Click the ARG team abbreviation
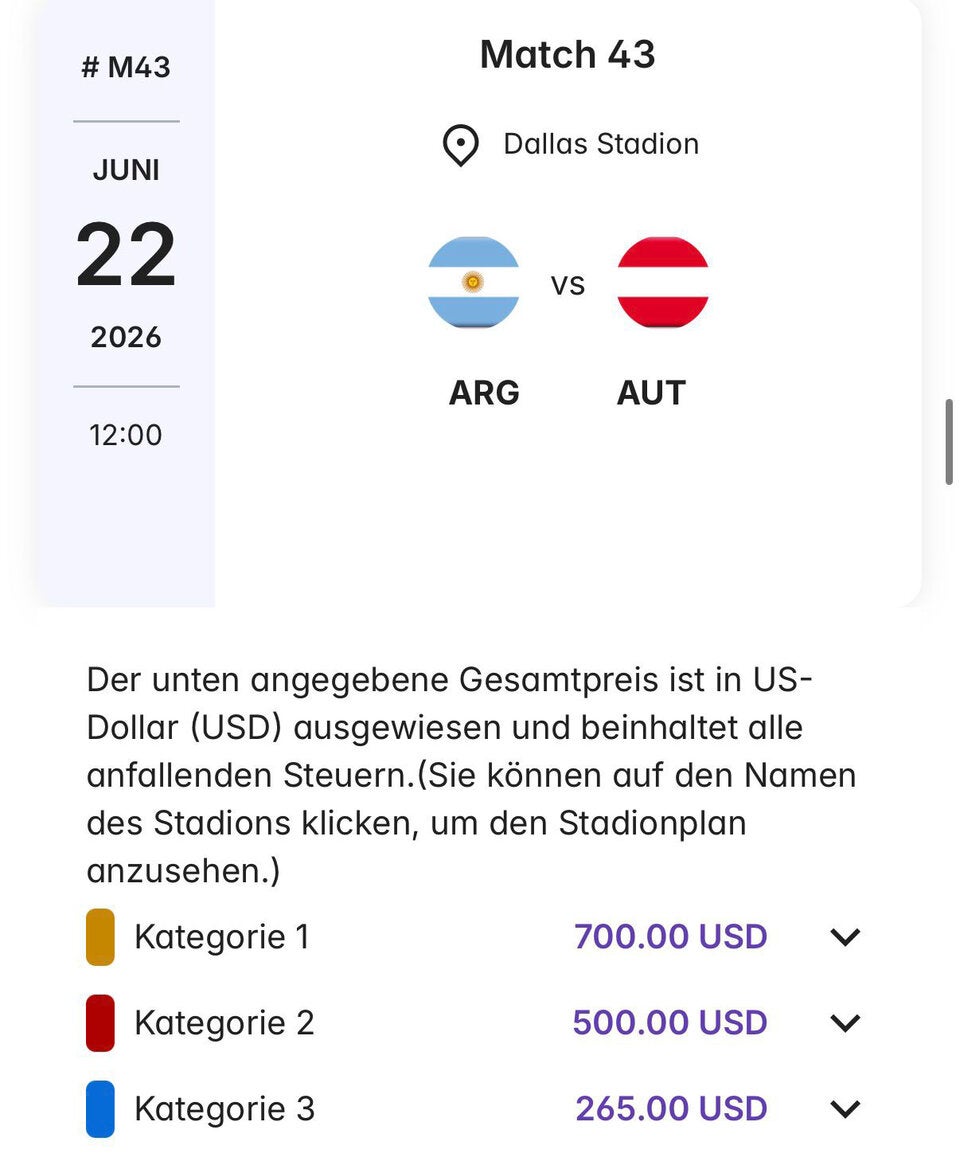 tap(484, 392)
